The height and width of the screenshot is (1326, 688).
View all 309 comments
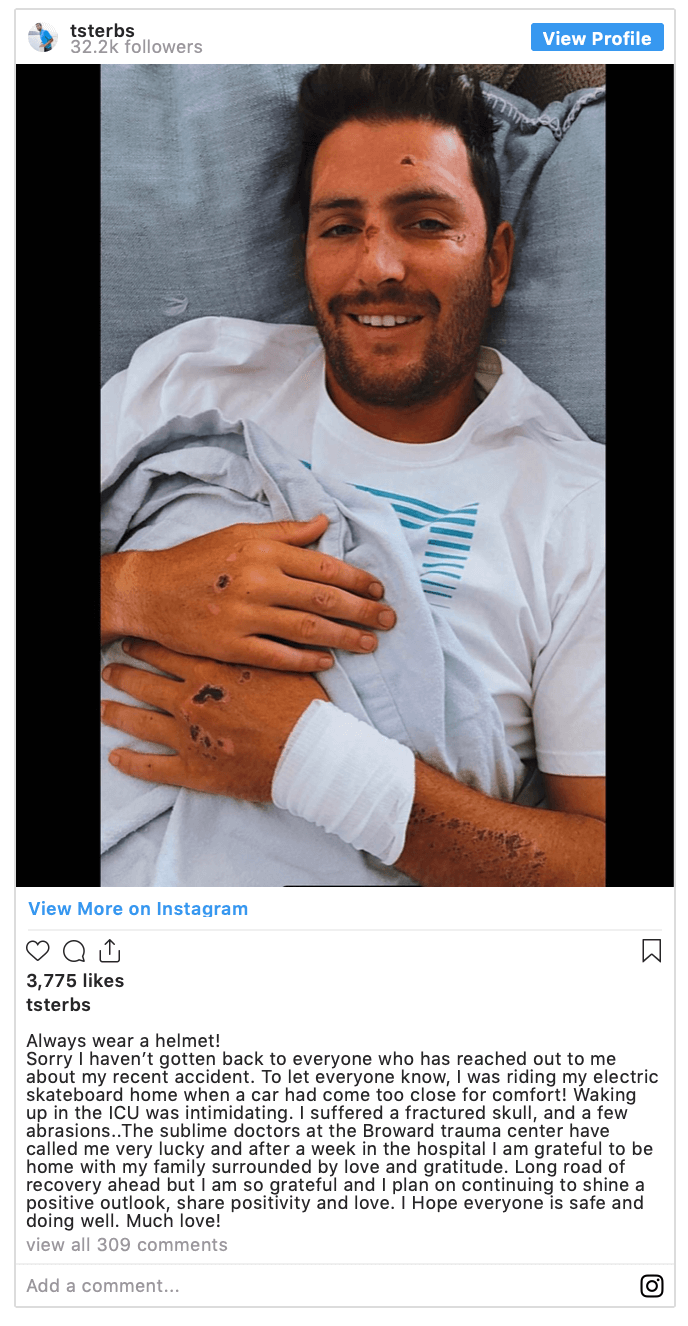(x=127, y=1245)
